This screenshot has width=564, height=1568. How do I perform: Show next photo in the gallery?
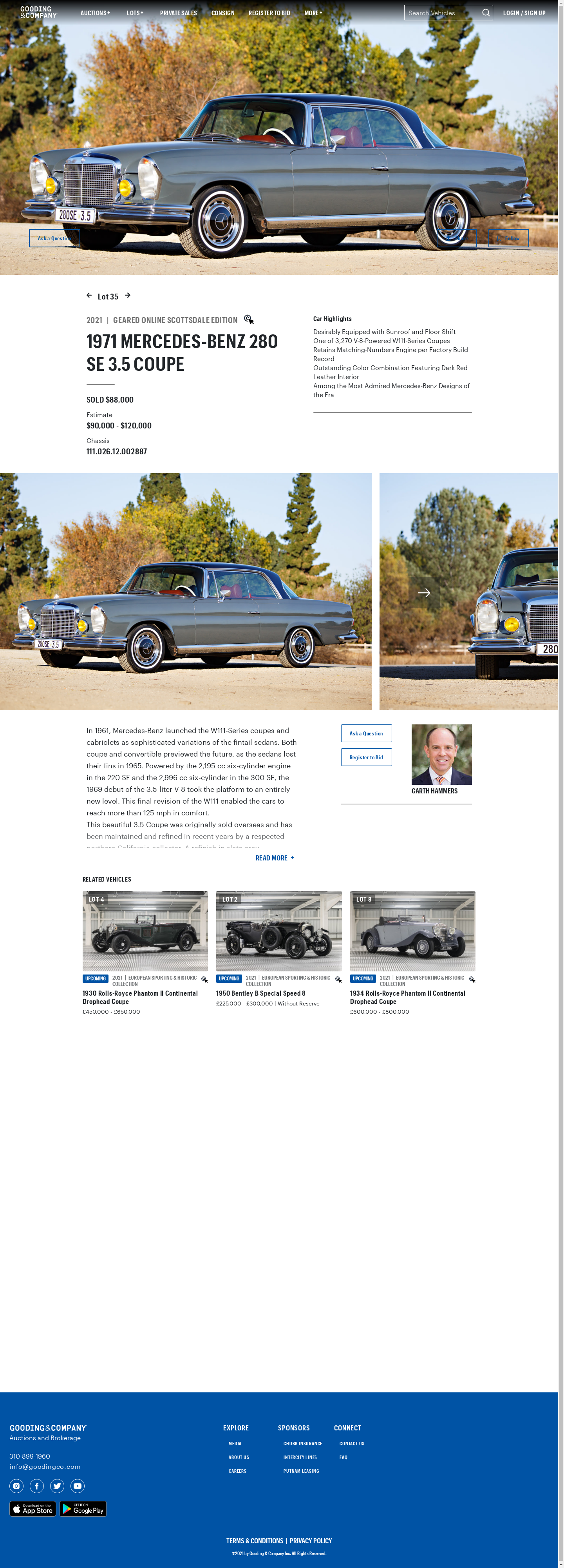424,592
